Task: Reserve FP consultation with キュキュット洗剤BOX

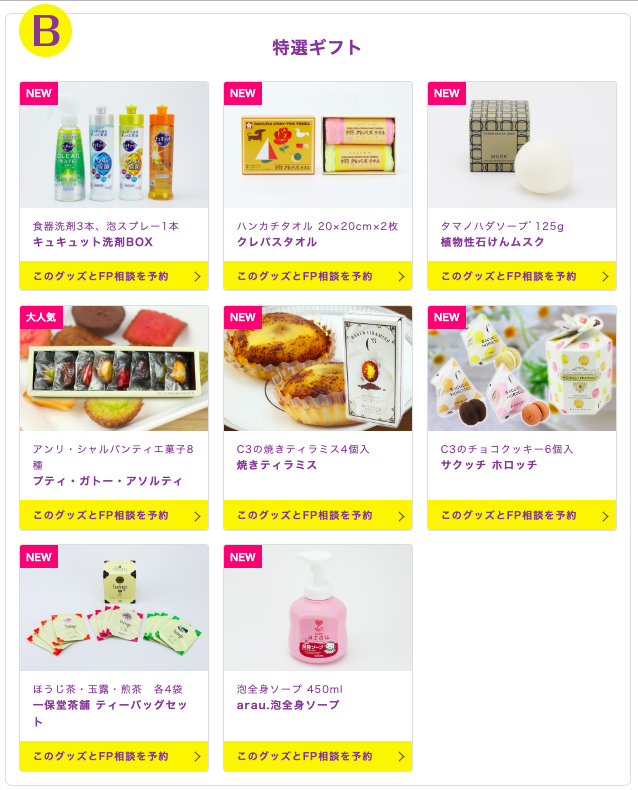Action: pos(114,276)
